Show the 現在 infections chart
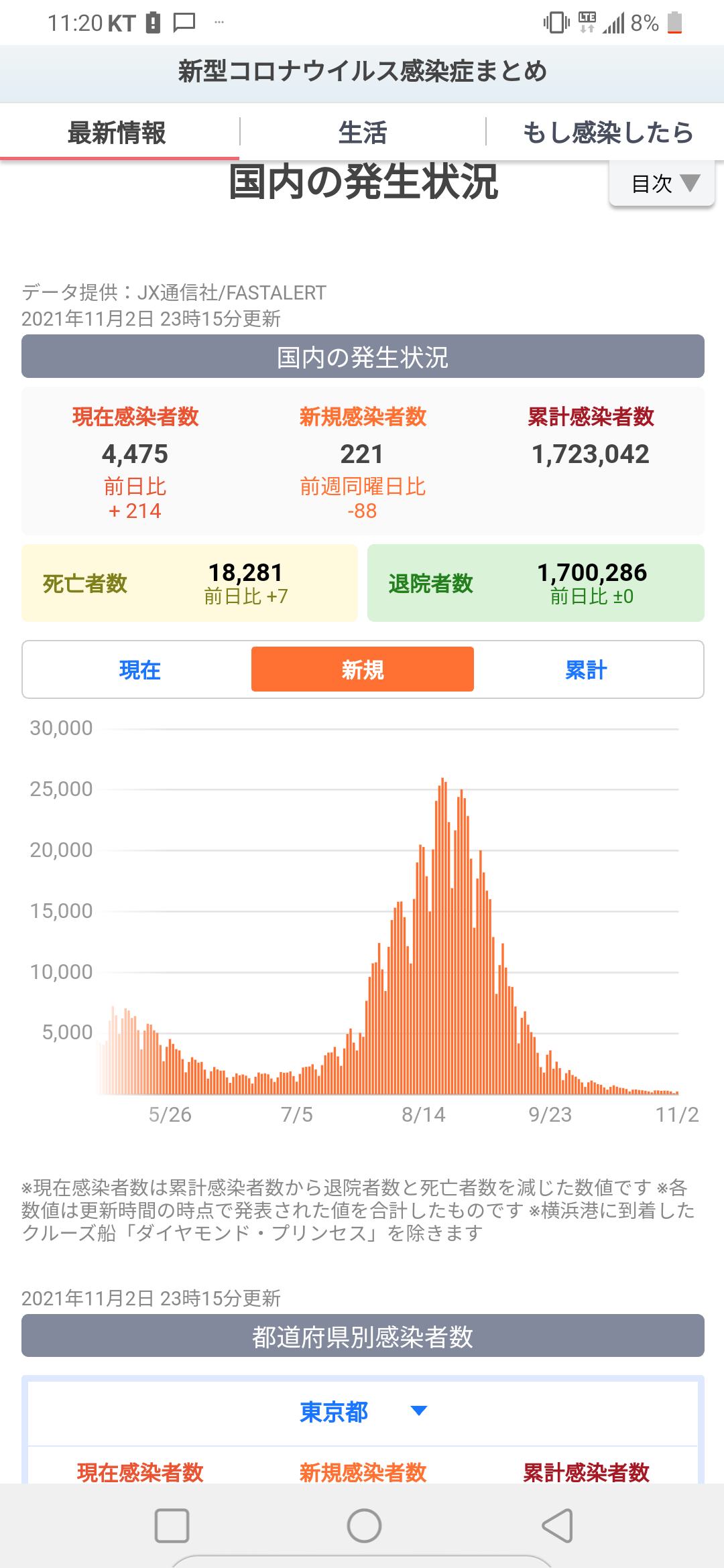Image resolution: width=724 pixels, height=1568 pixels. [139, 669]
